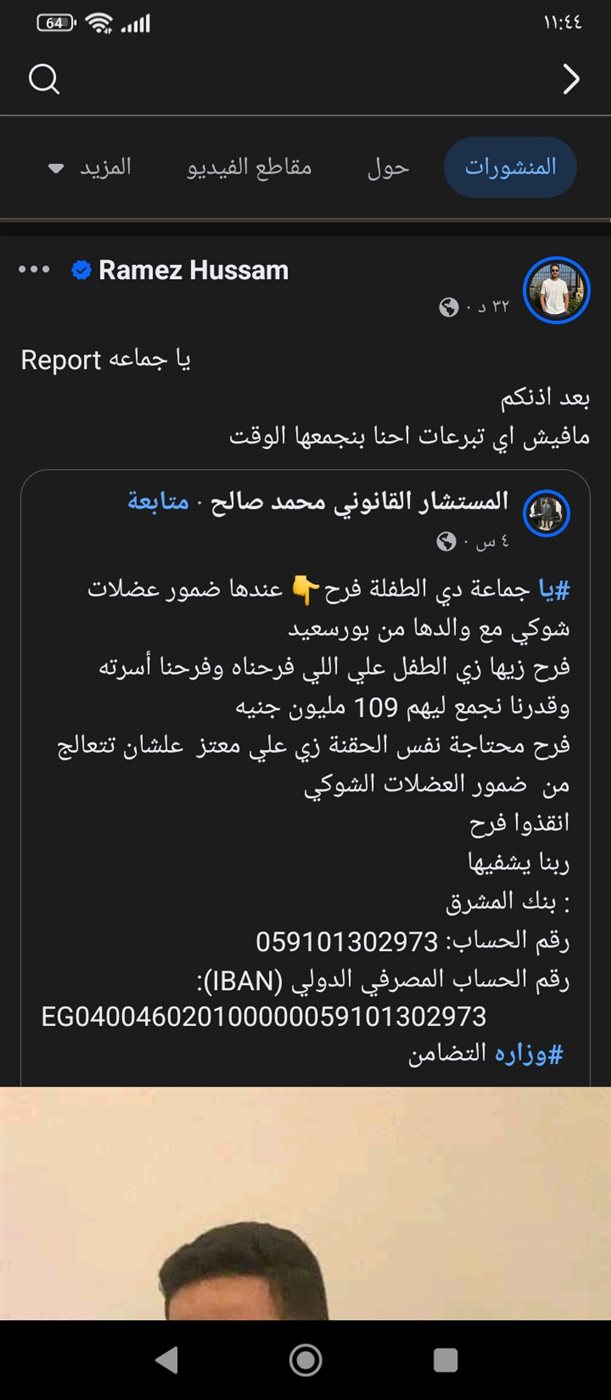Open the photo attached to the shared post
Screen dimensions: 611x1400
click(305, 1200)
